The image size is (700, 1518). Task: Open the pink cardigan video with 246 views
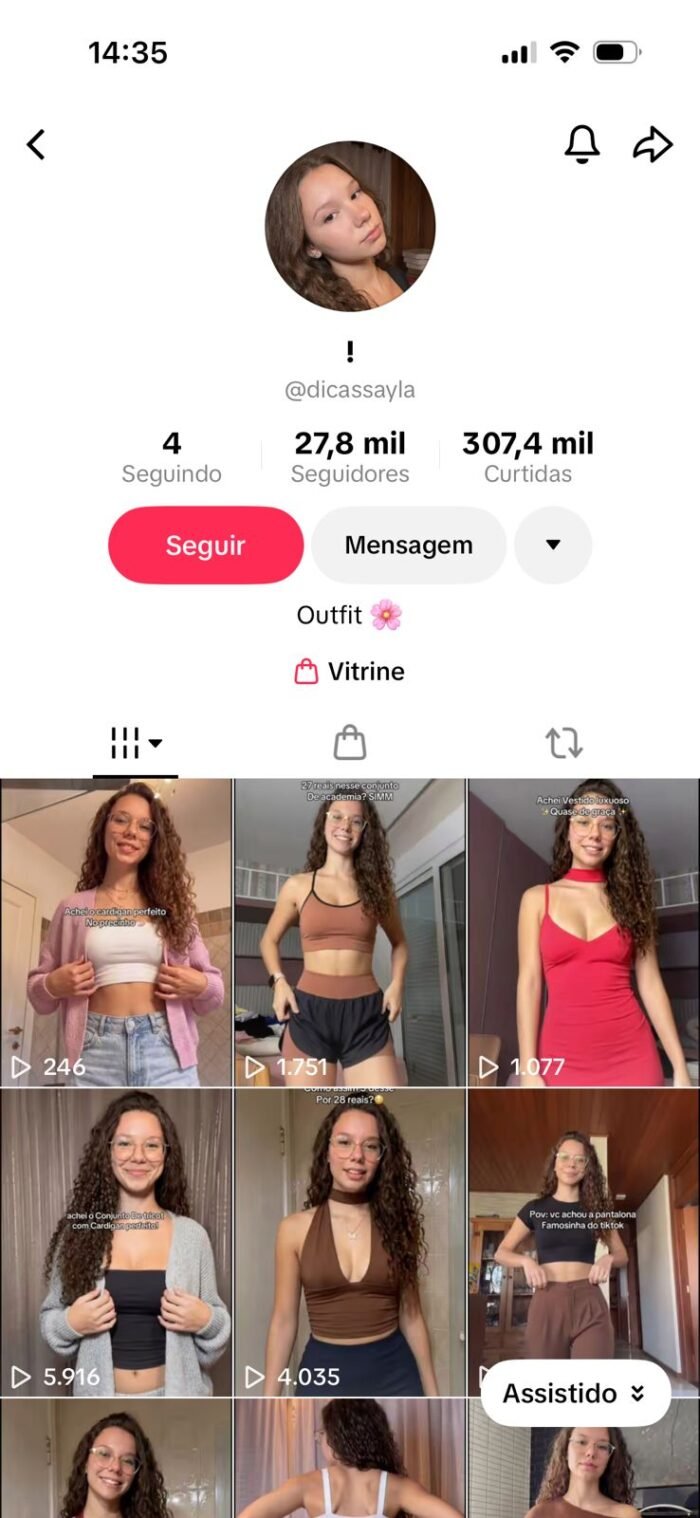[x=116, y=932]
